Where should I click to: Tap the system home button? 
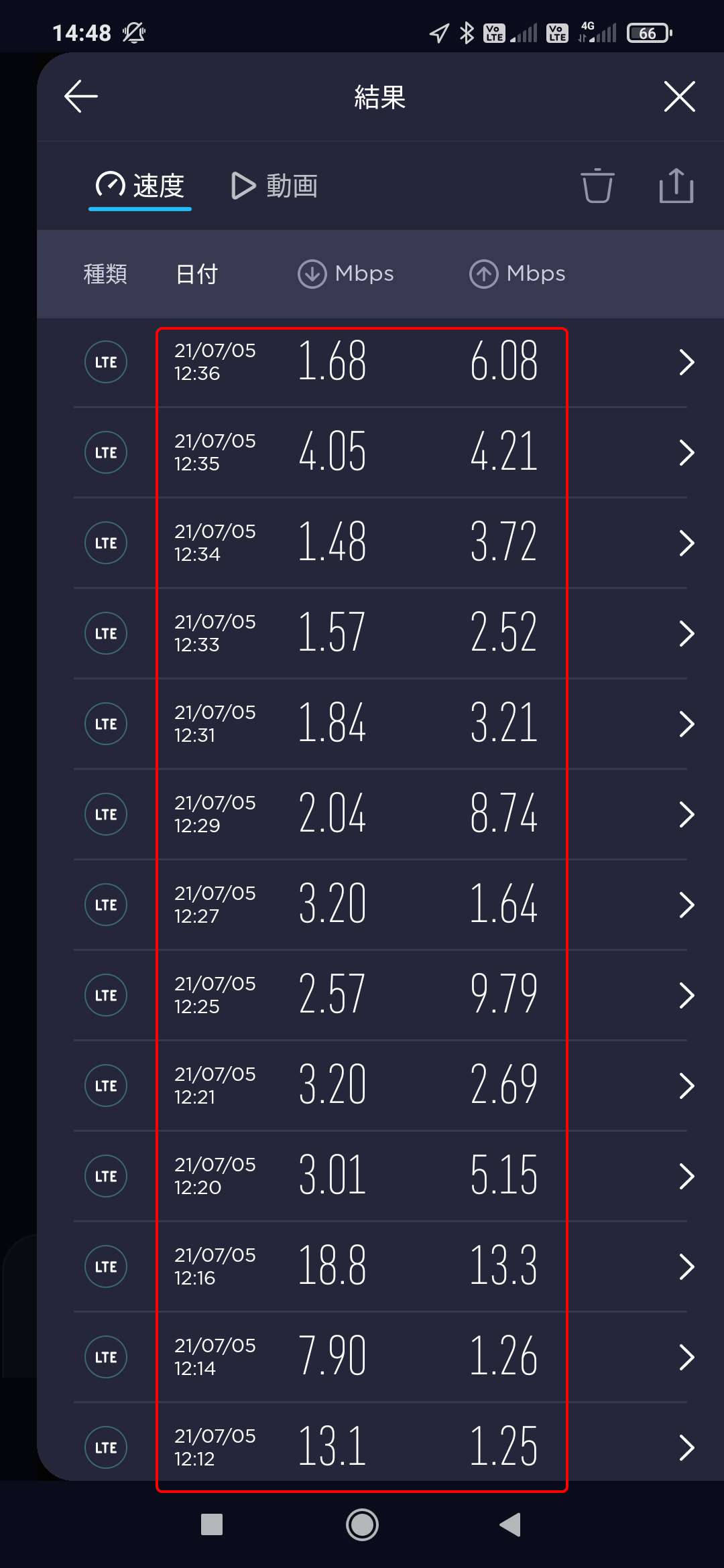[x=362, y=1524]
